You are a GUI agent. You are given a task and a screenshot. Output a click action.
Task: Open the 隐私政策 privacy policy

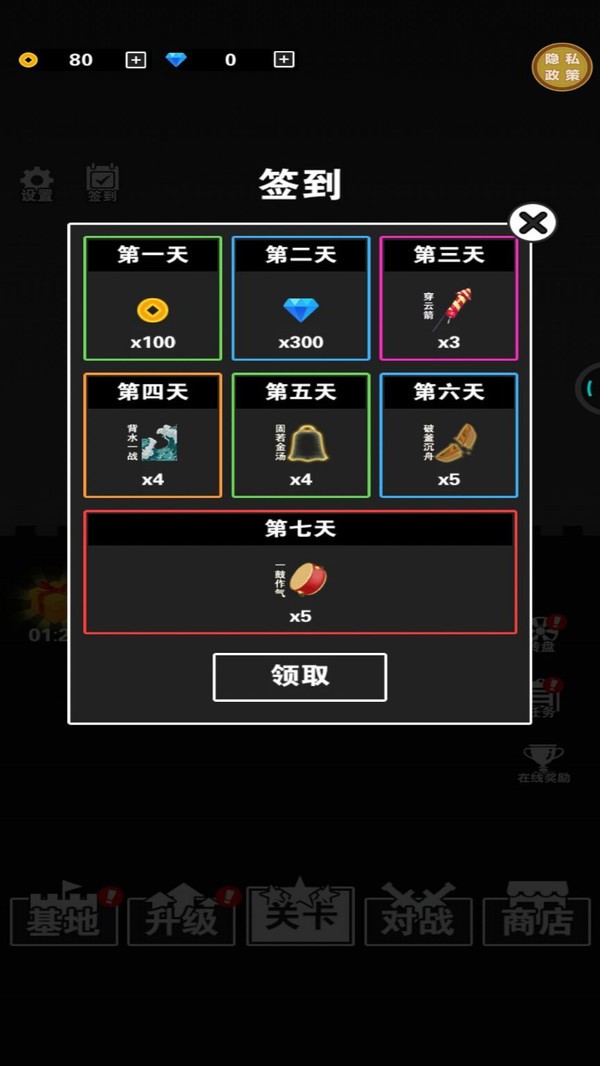pos(561,67)
